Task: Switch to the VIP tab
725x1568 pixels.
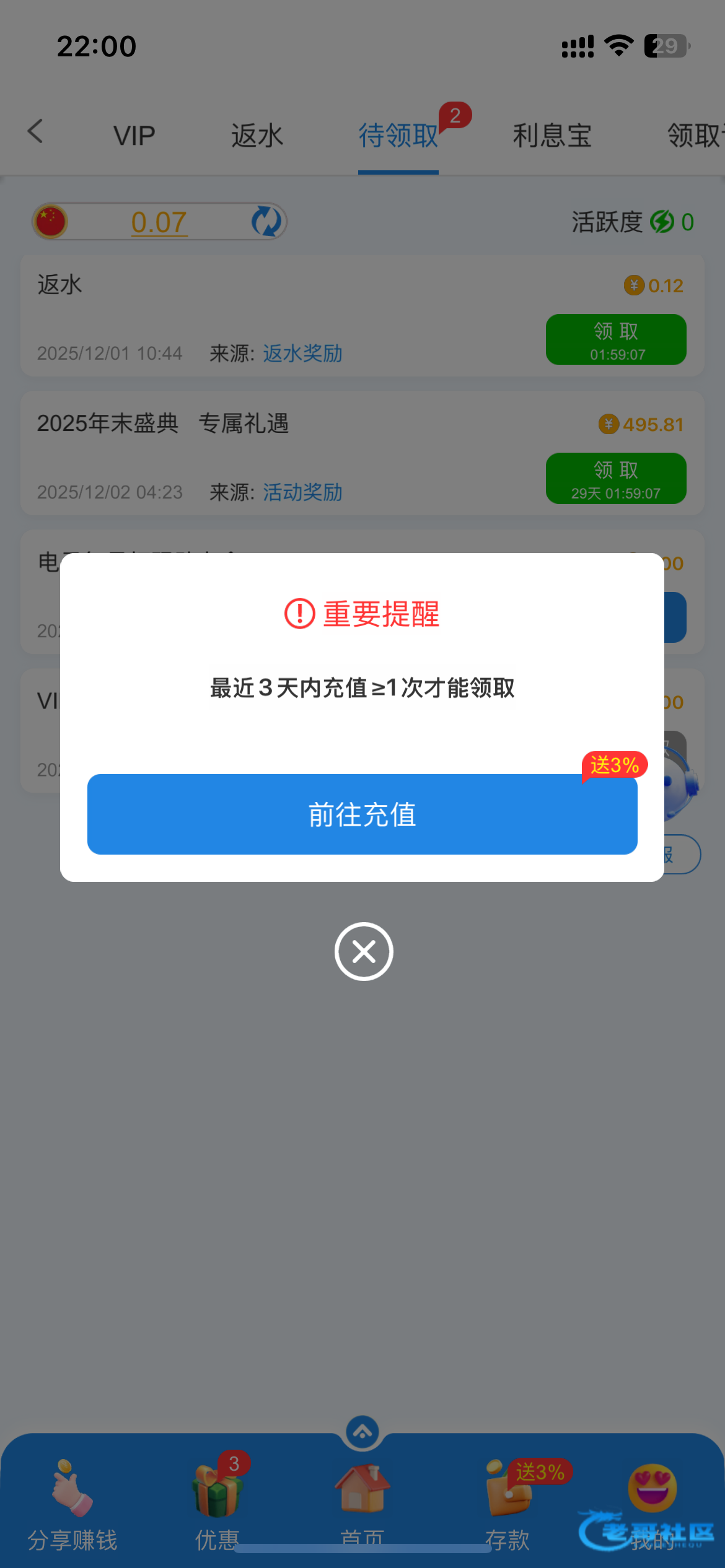Action: pos(134,136)
